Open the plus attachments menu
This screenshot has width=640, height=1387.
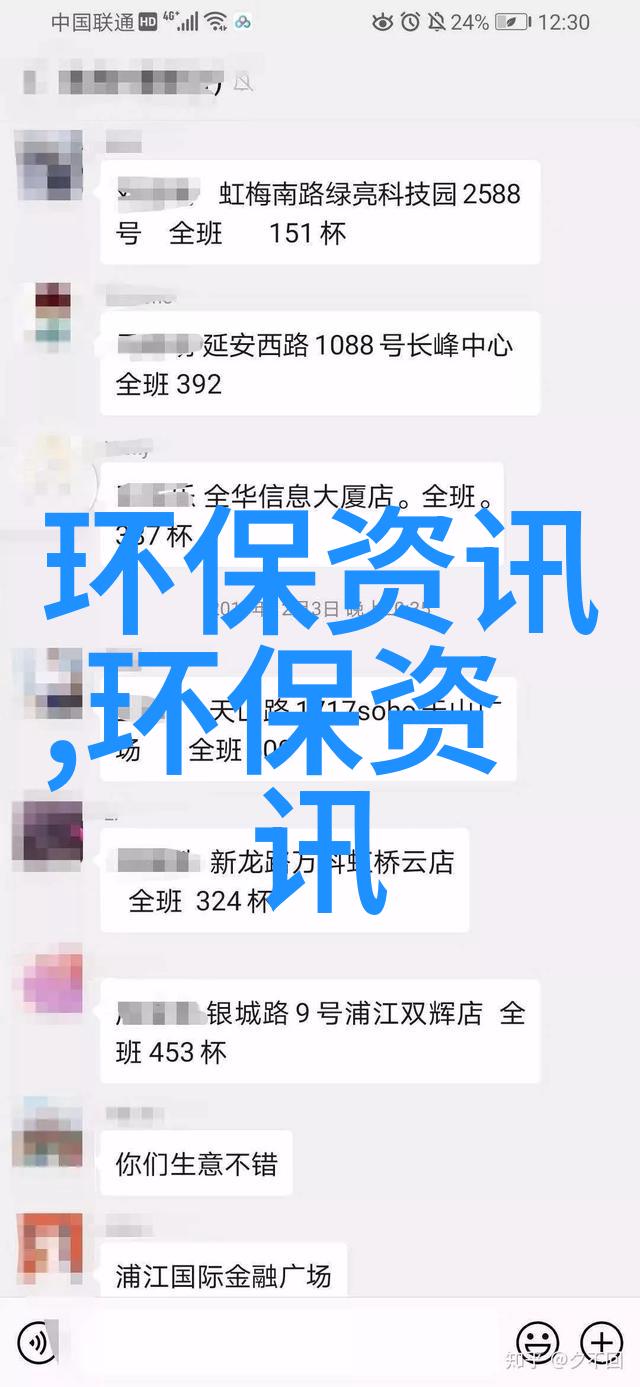601,1342
